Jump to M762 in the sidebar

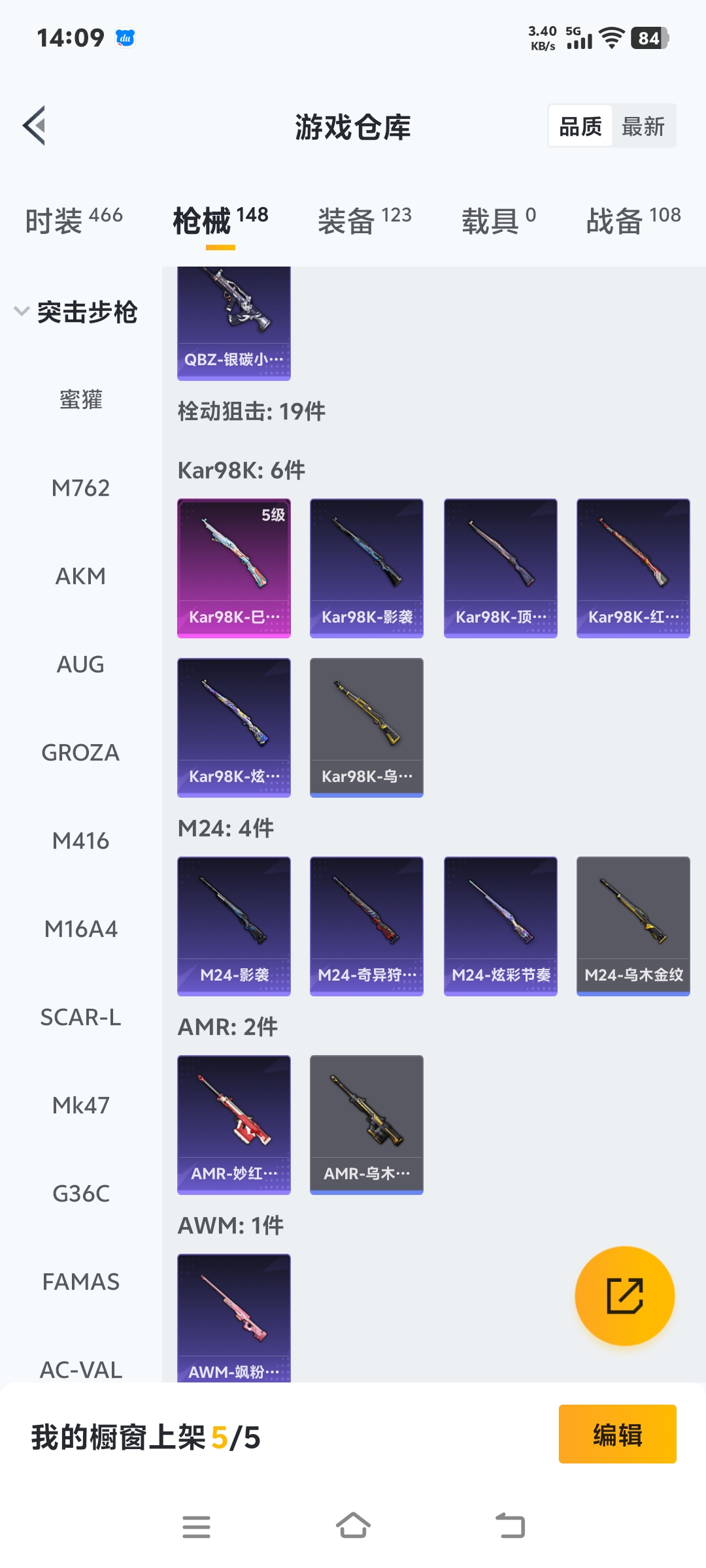(x=80, y=488)
